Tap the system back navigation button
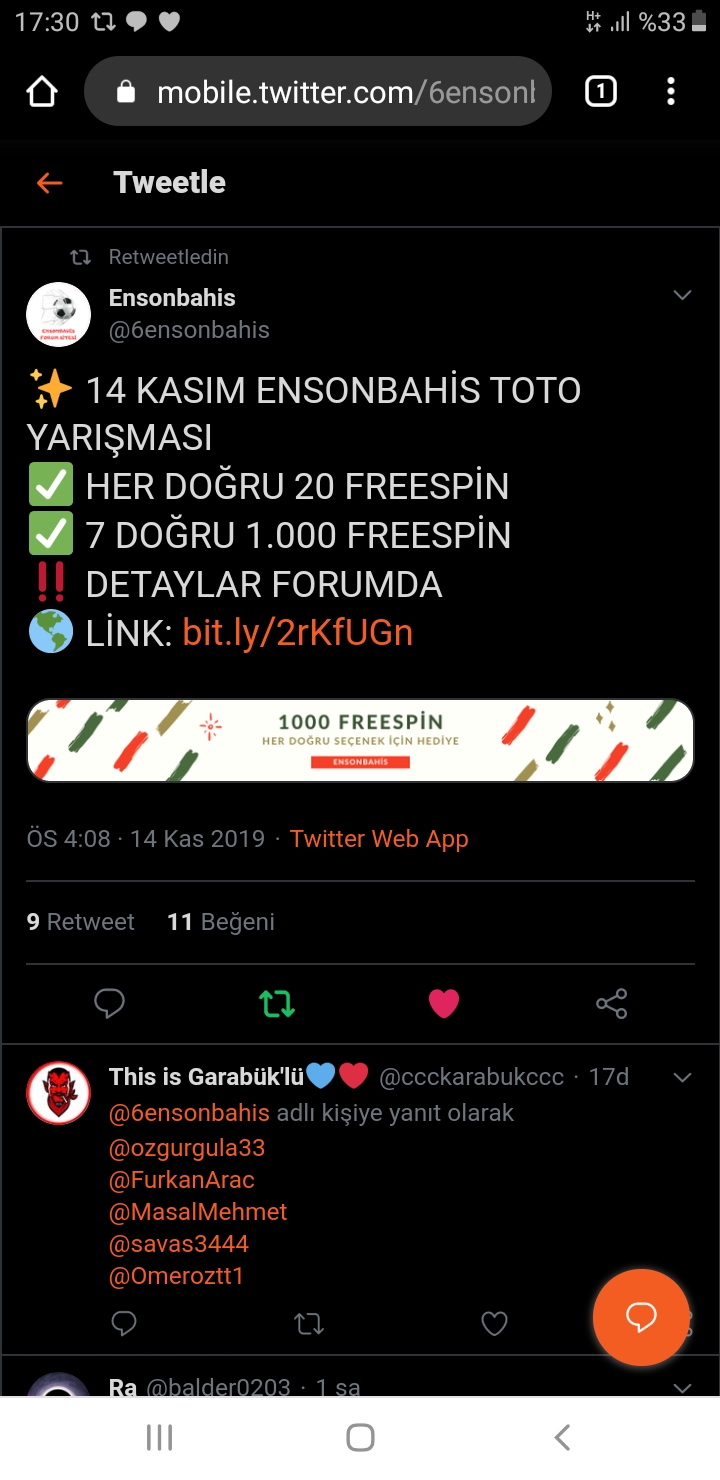The image size is (720, 1480). coord(562,1438)
